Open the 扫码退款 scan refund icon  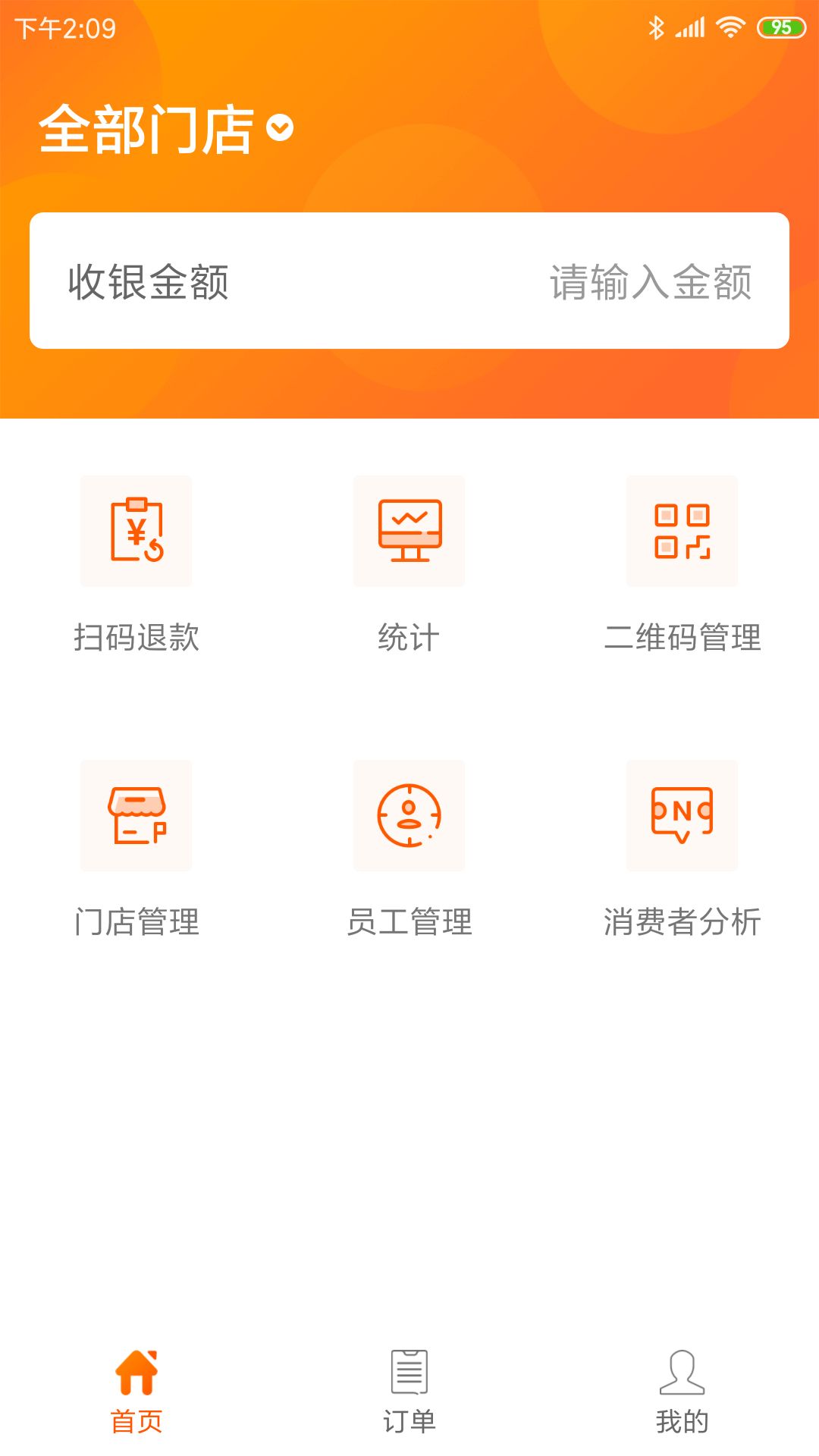[135, 531]
